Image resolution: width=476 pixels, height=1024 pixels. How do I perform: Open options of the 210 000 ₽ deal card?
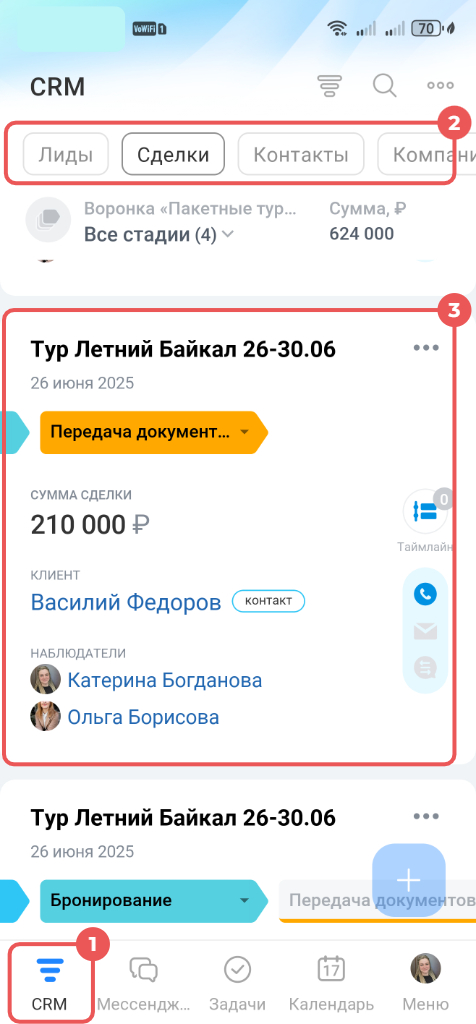(426, 347)
